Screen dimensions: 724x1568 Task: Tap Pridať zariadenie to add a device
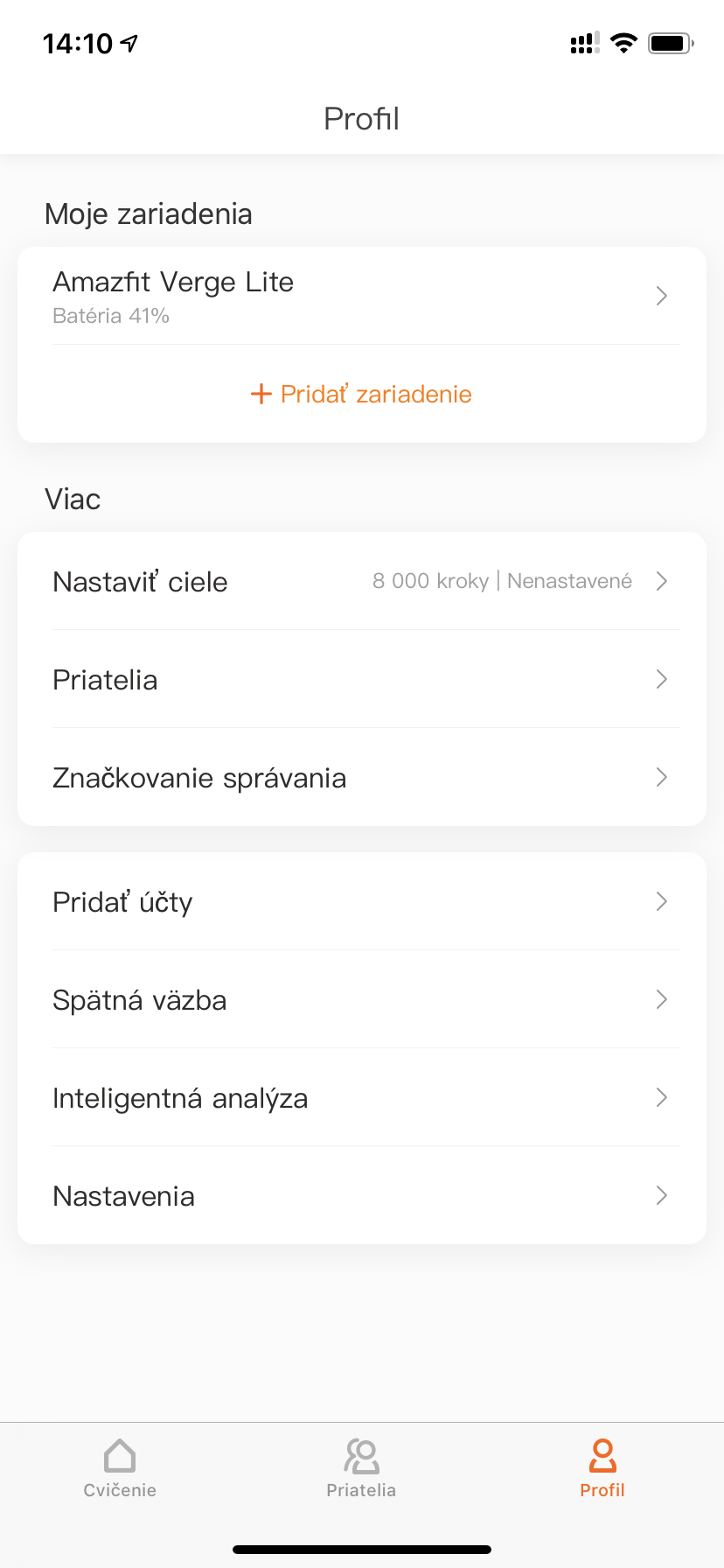[361, 394]
